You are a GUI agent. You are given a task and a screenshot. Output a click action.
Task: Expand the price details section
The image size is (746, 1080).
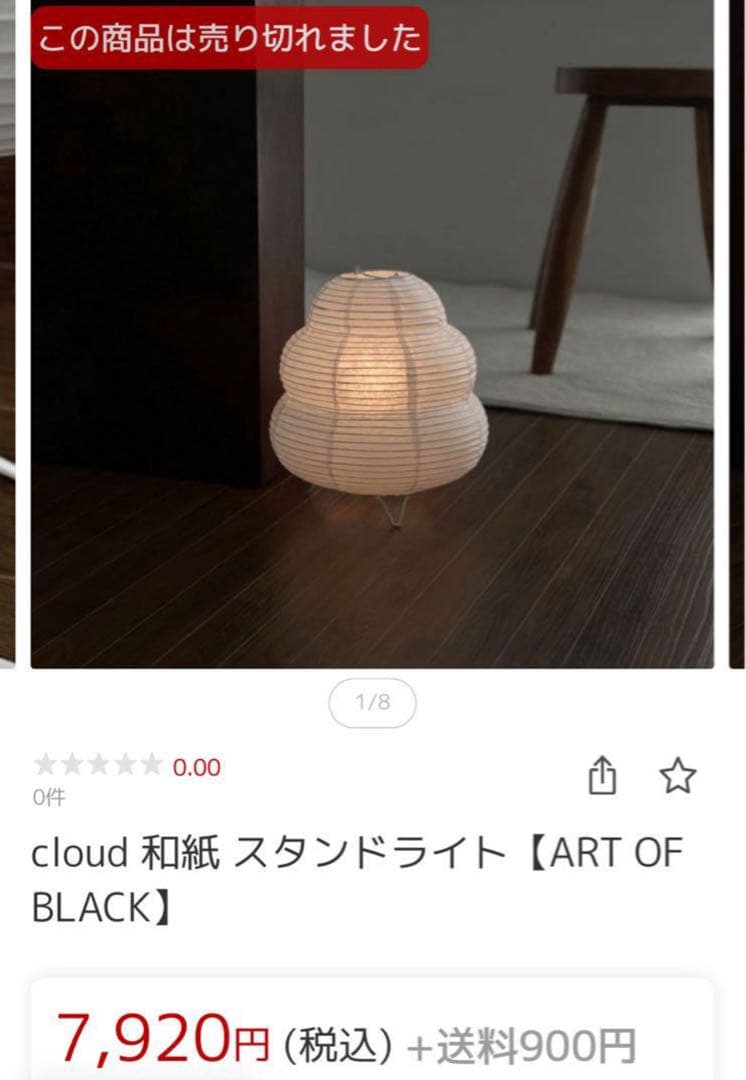pyautogui.click(x=373, y=1028)
